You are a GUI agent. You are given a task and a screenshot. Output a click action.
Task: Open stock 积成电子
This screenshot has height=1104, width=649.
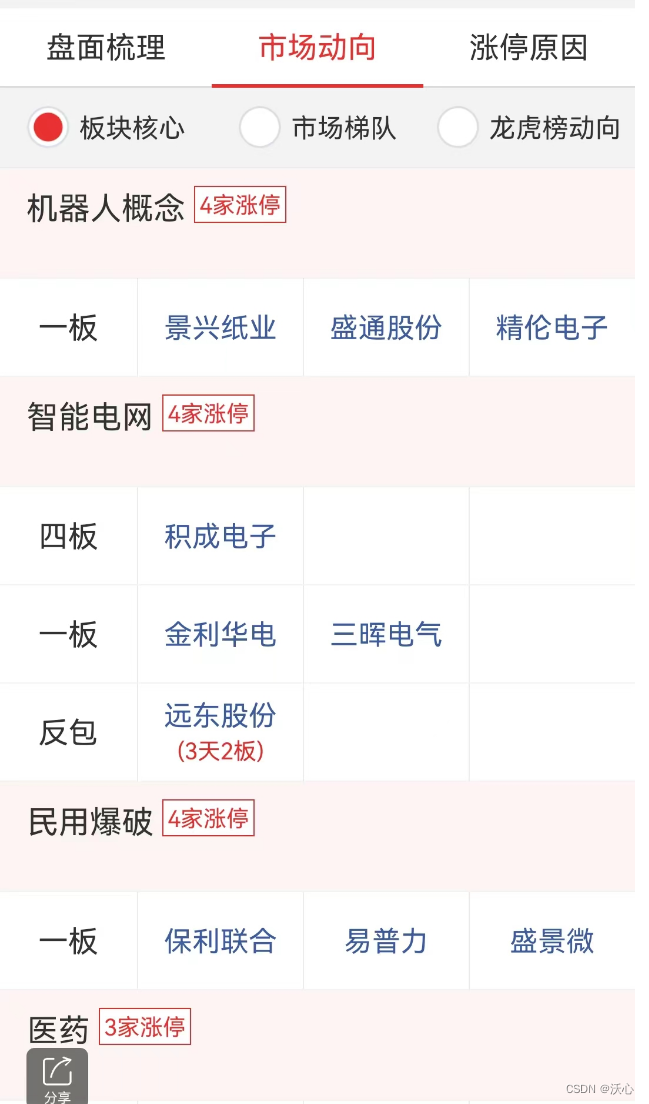coord(220,537)
